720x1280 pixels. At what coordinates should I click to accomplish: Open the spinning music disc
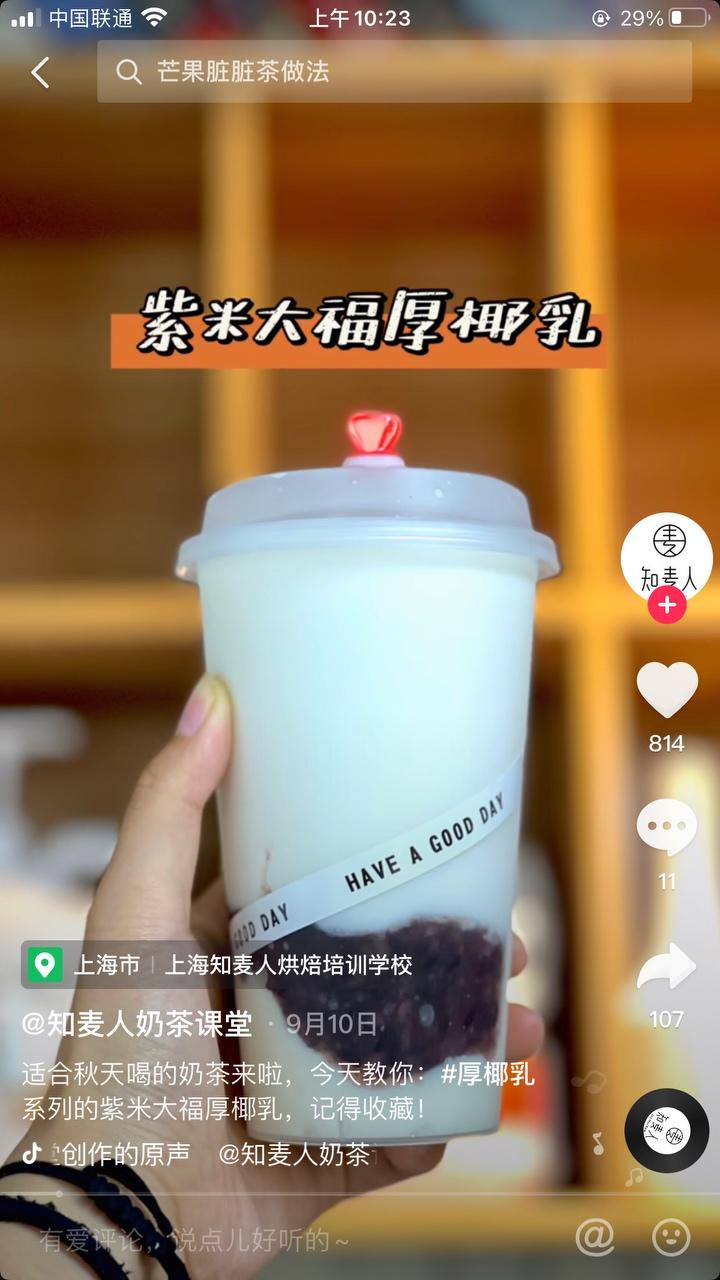pos(666,1130)
